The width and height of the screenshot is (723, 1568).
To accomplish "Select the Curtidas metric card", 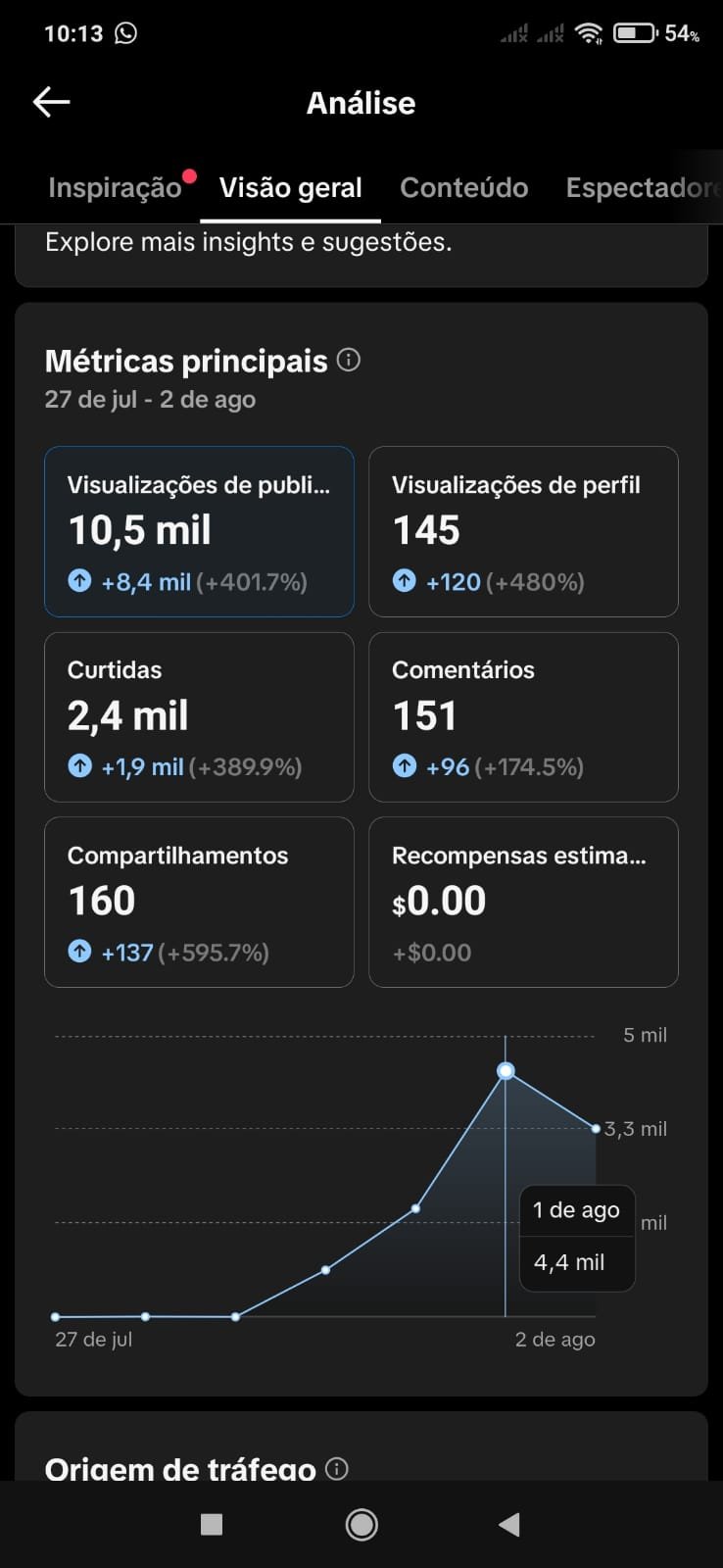I will [199, 717].
